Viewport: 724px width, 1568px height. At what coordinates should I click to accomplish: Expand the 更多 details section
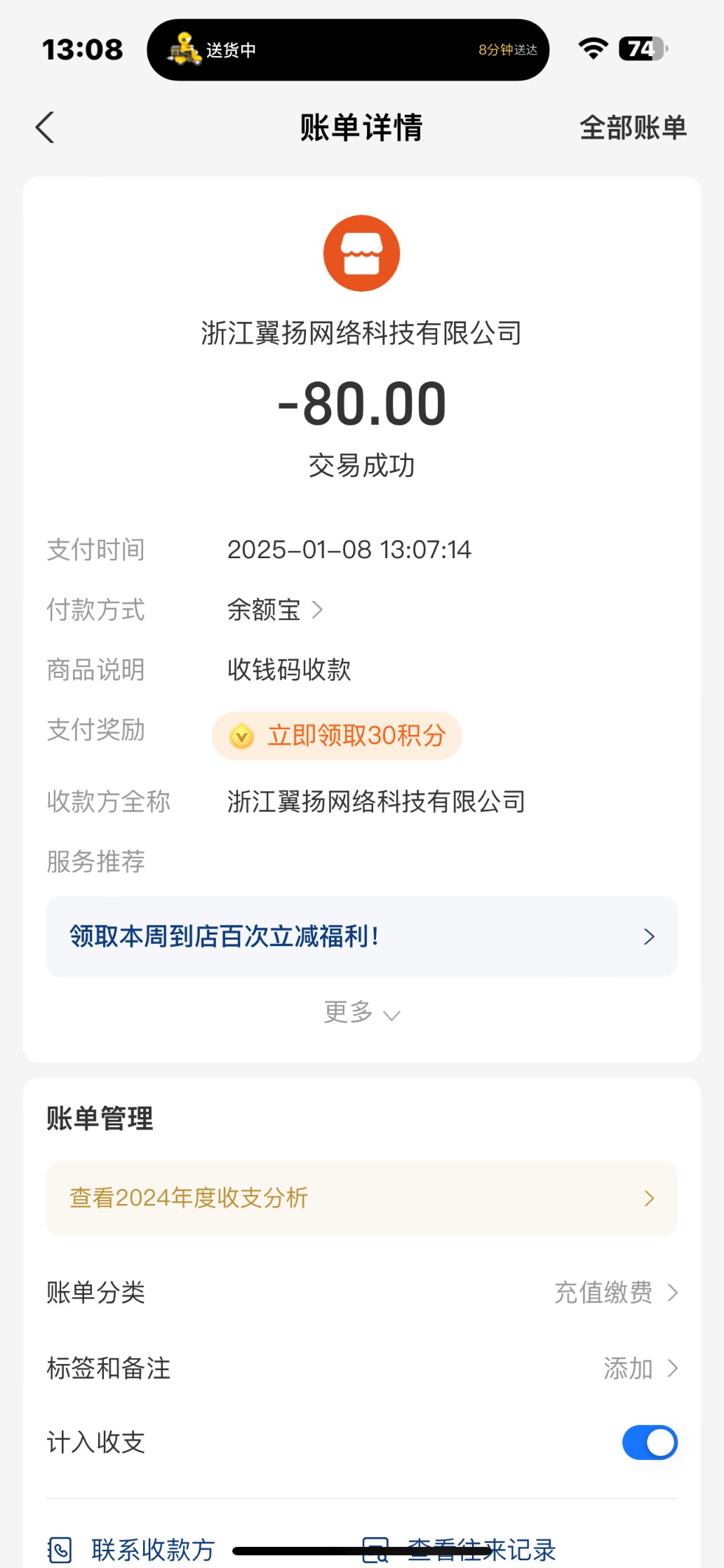[x=361, y=1013]
